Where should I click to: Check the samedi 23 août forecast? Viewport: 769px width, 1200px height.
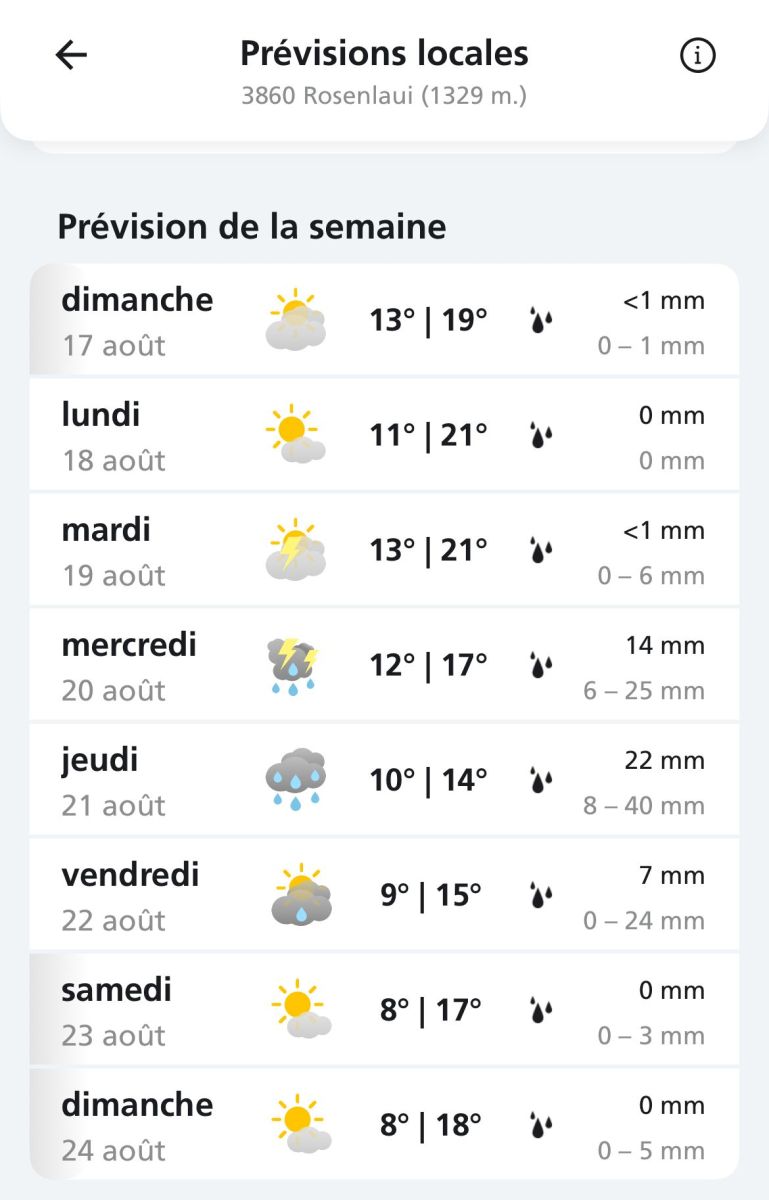[384, 1011]
